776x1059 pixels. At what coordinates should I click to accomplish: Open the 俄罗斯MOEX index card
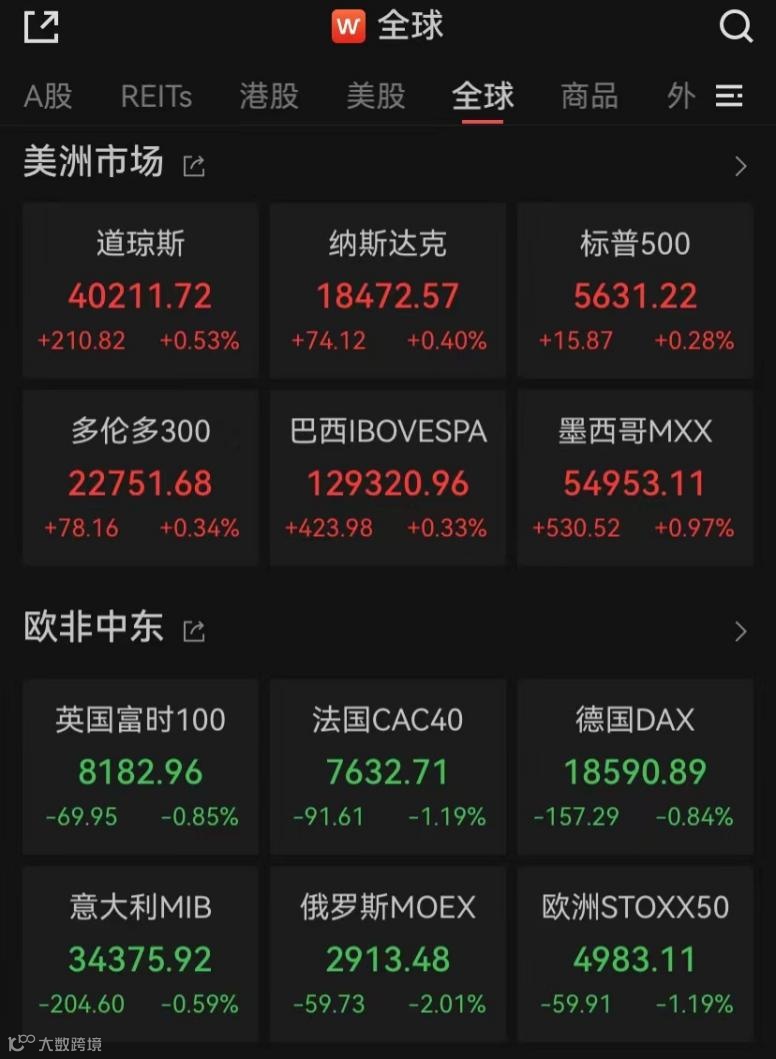(x=388, y=953)
